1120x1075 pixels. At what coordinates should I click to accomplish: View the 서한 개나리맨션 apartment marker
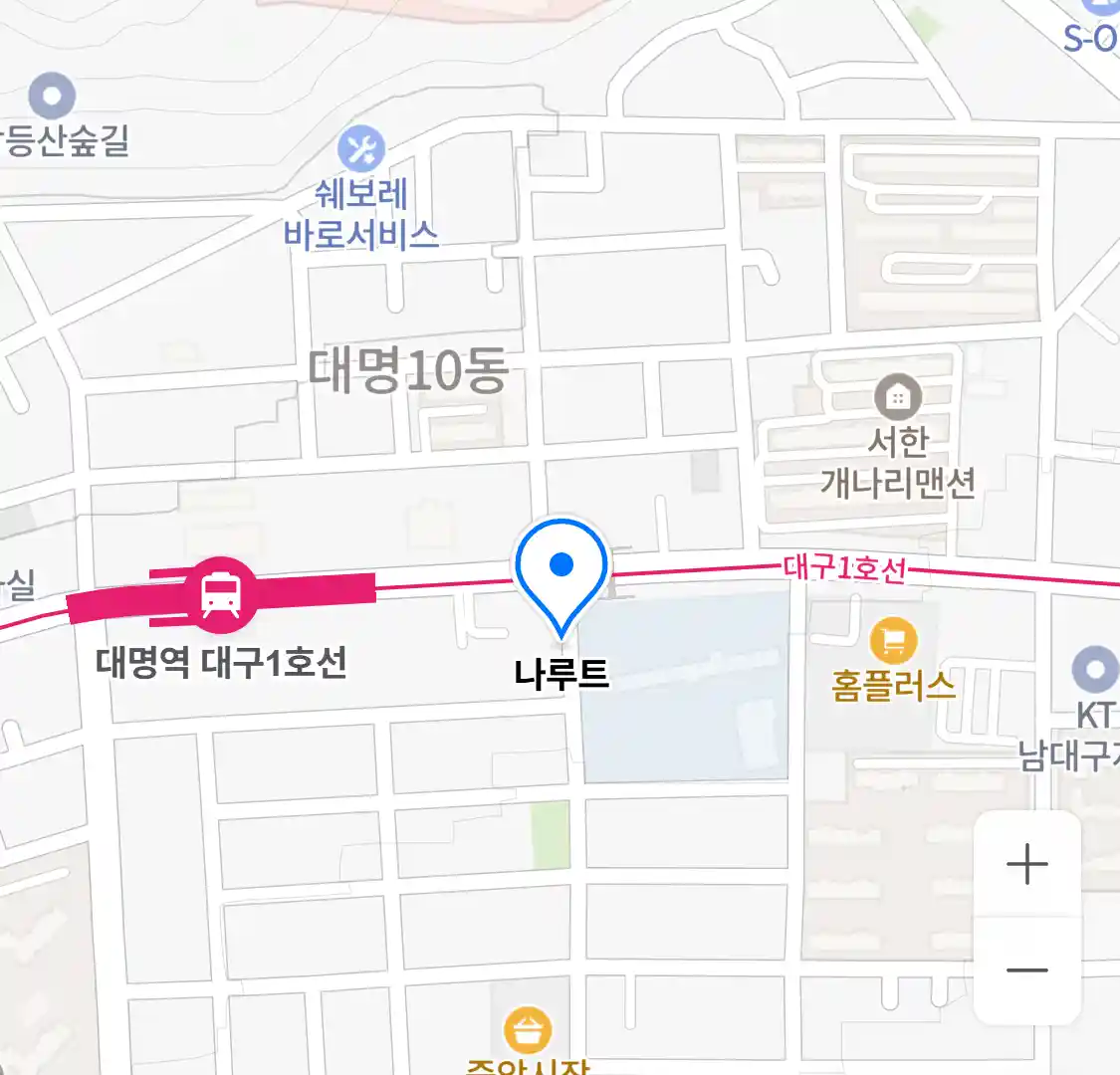898,398
